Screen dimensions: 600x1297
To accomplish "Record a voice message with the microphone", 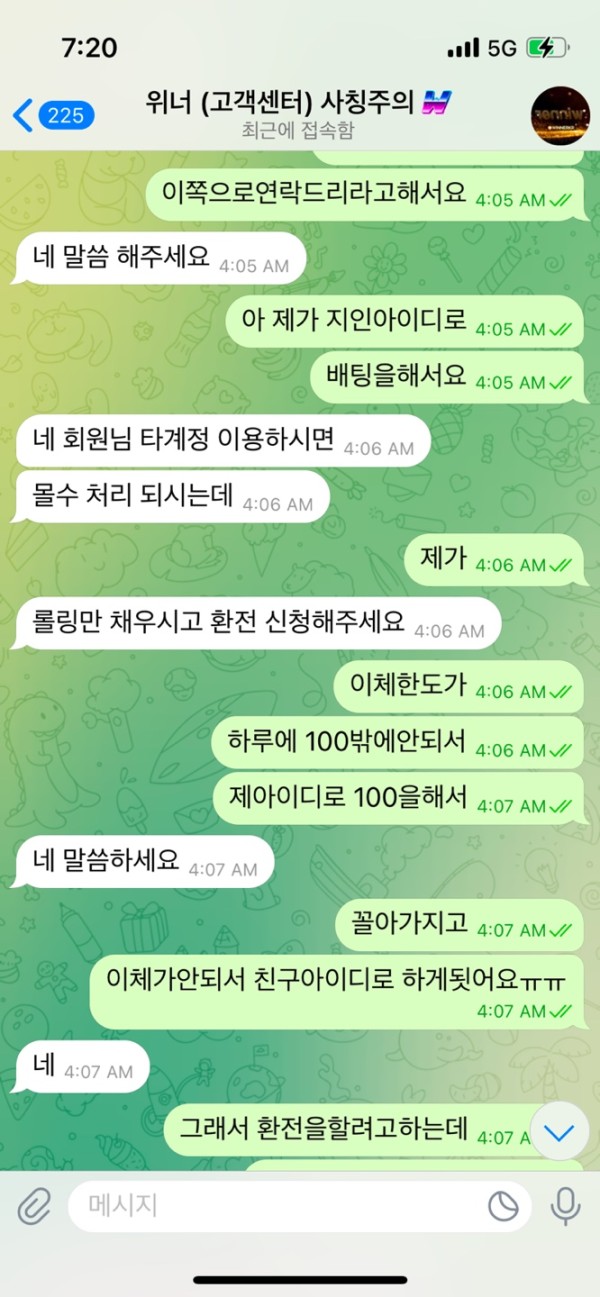I will [565, 1206].
